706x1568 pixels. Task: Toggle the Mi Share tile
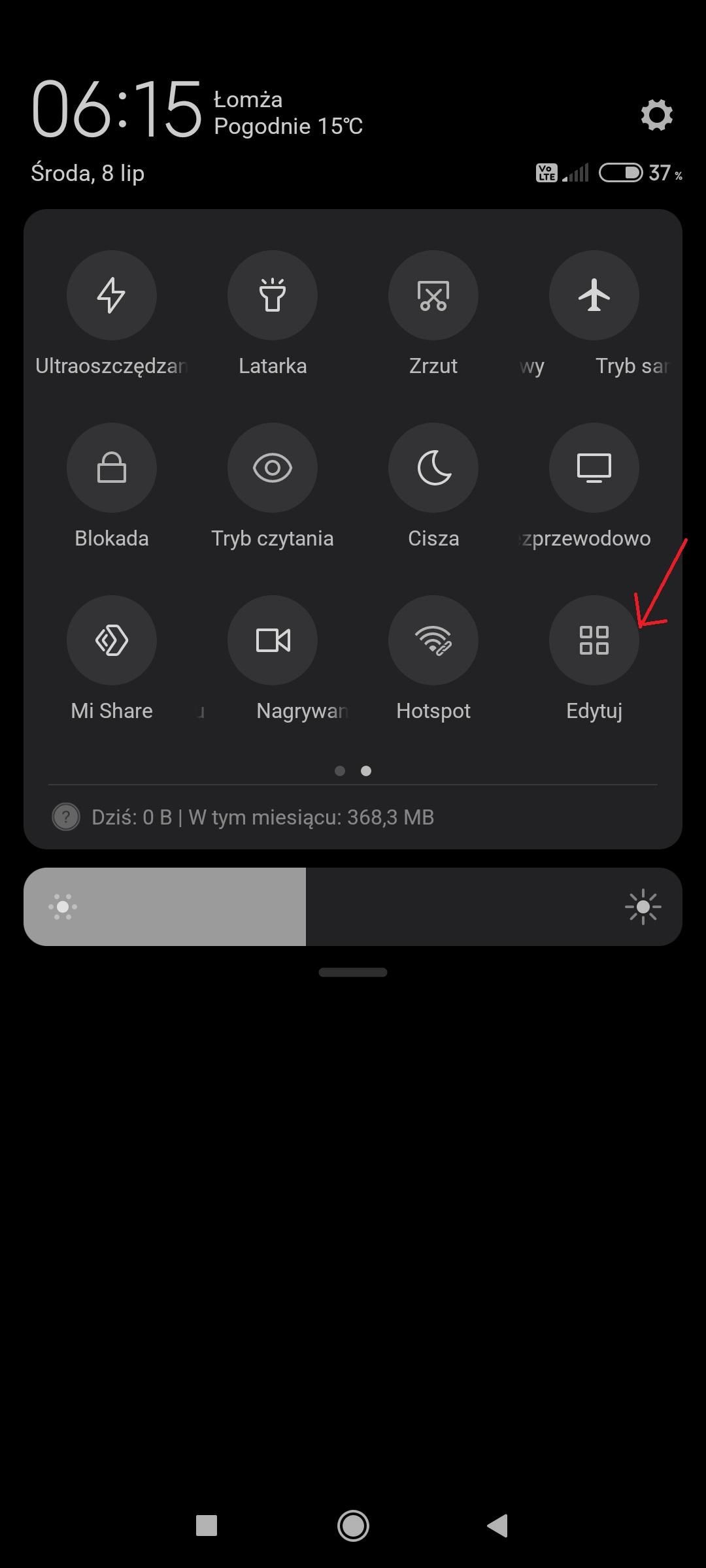click(112, 640)
